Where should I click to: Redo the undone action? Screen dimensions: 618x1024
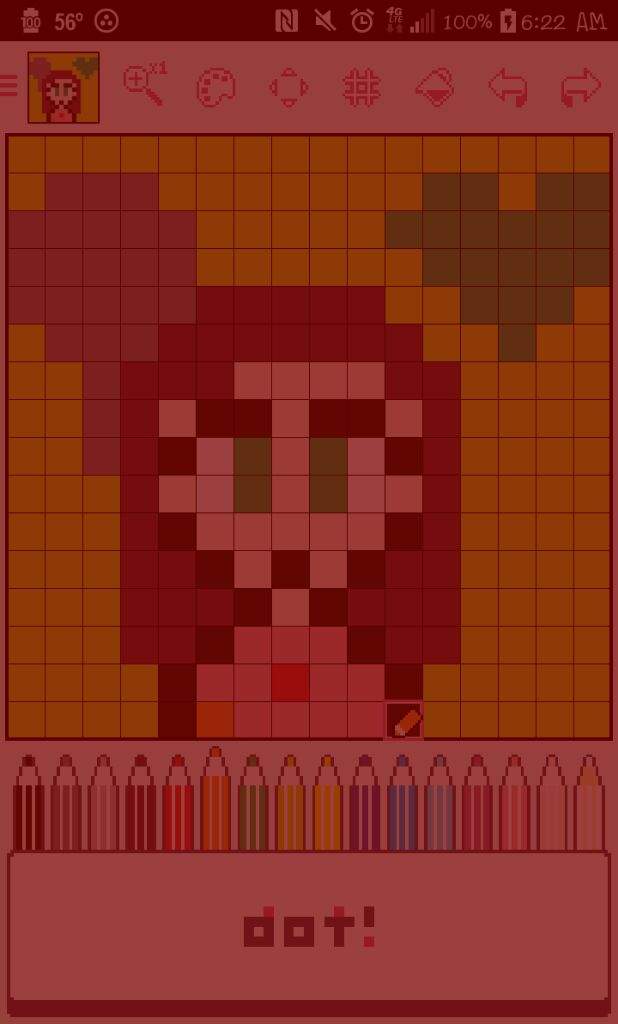click(580, 87)
